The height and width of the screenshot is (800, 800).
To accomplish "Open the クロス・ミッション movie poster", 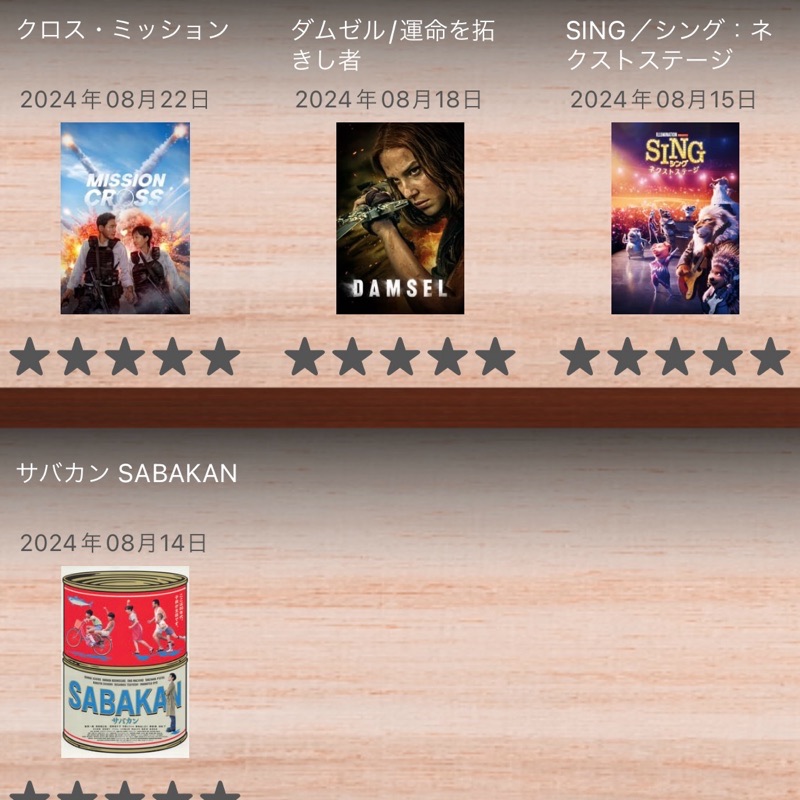I will point(125,218).
